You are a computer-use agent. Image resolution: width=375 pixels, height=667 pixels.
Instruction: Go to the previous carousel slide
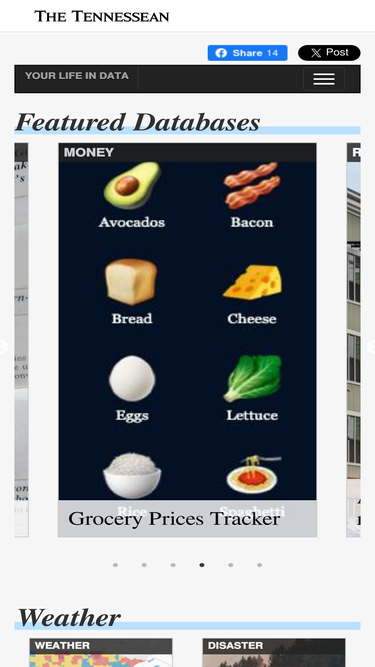[x=3, y=347]
